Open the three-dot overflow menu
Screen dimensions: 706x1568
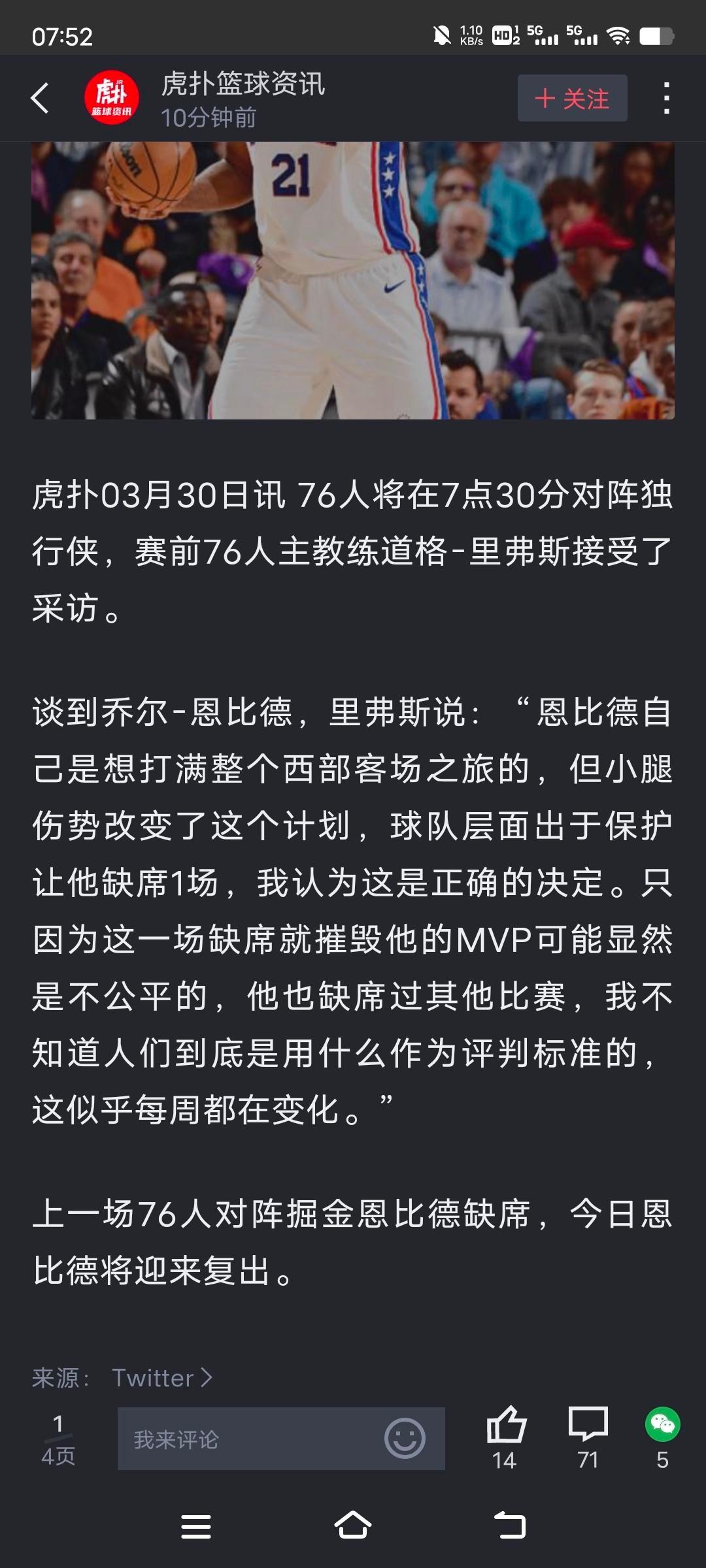pyautogui.click(x=666, y=98)
